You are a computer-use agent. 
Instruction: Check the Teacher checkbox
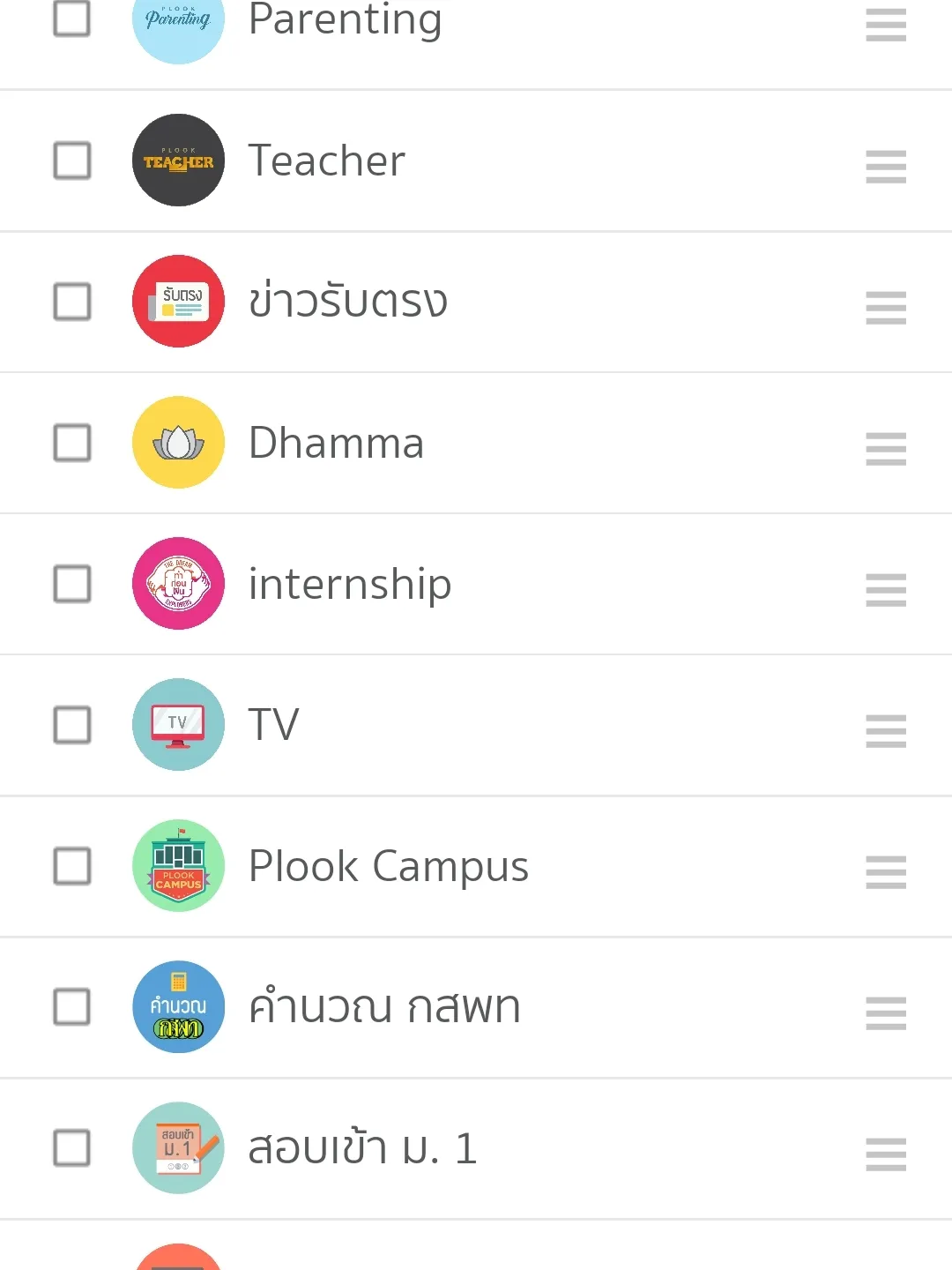pos(72,161)
